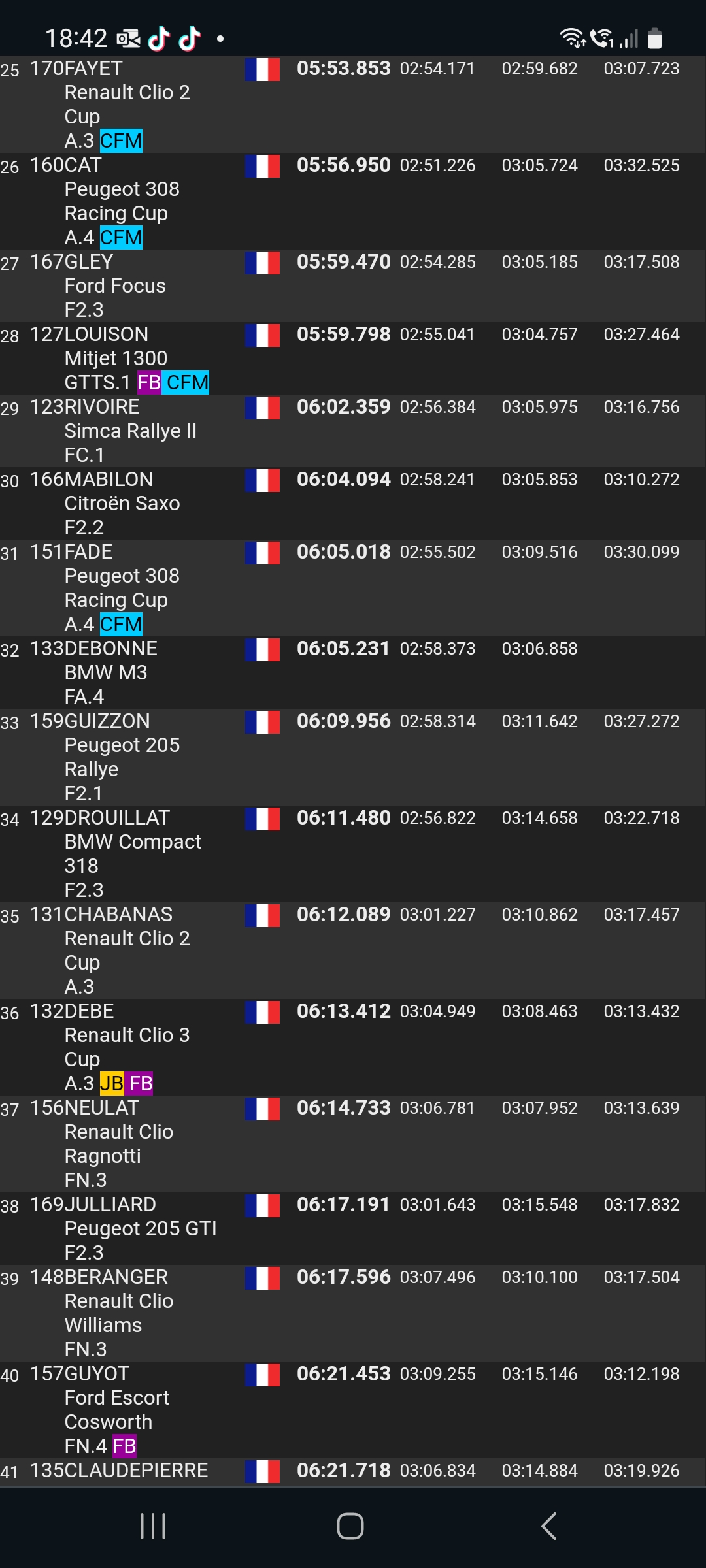Go back using the navigation bar

pyautogui.click(x=549, y=1526)
